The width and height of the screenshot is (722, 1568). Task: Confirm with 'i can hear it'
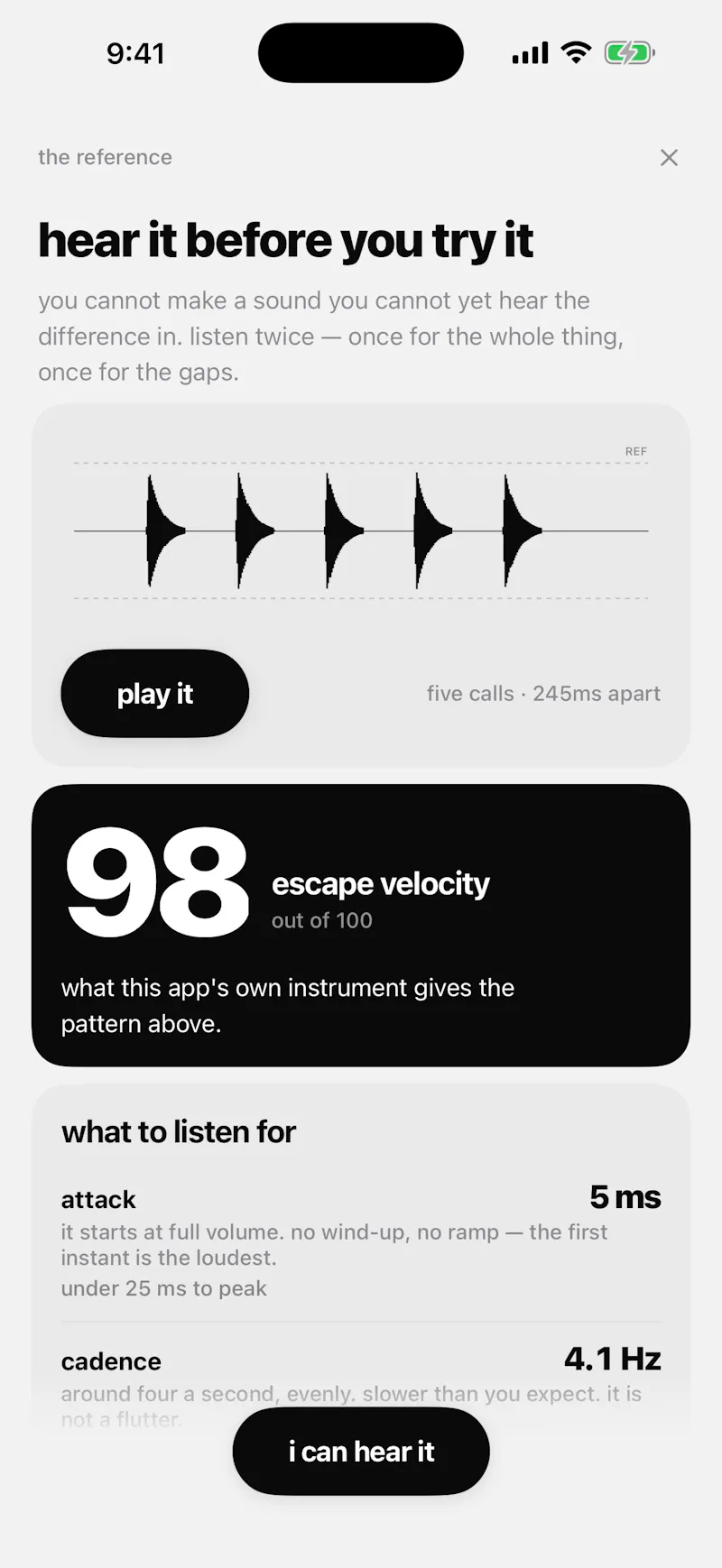(361, 1451)
